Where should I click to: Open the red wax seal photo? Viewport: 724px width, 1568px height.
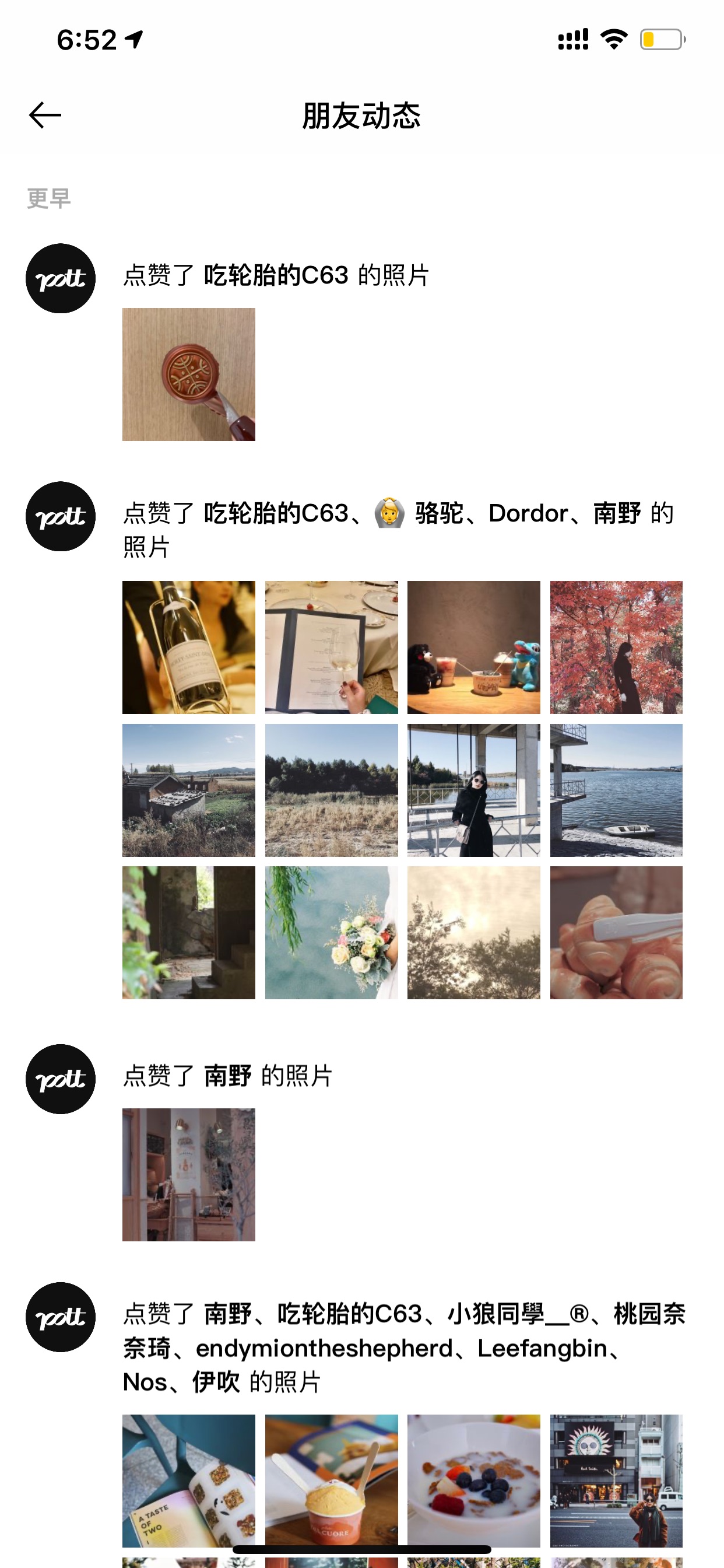point(189,374)
